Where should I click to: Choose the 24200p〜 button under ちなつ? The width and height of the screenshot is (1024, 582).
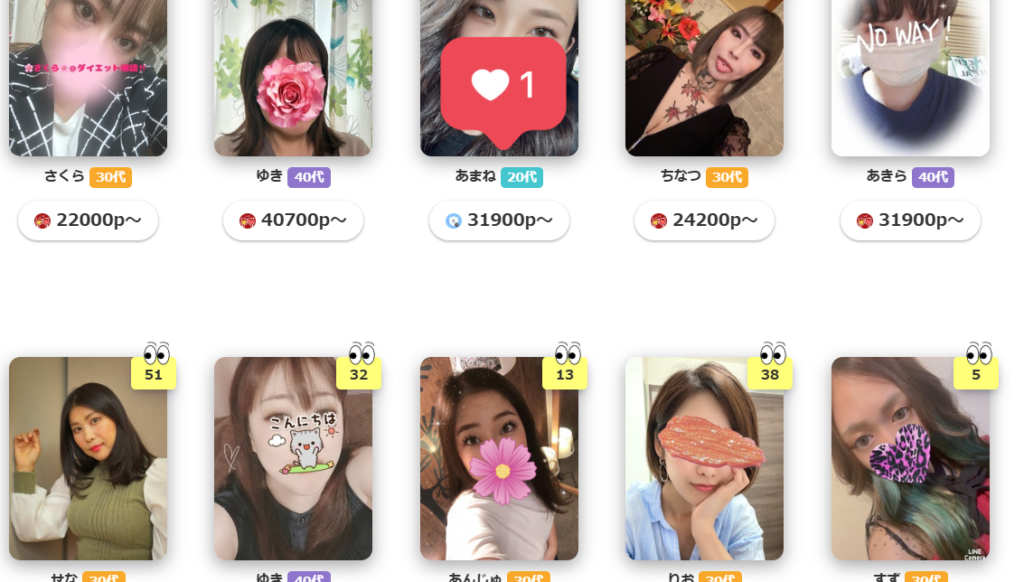(x=704, y=220)
